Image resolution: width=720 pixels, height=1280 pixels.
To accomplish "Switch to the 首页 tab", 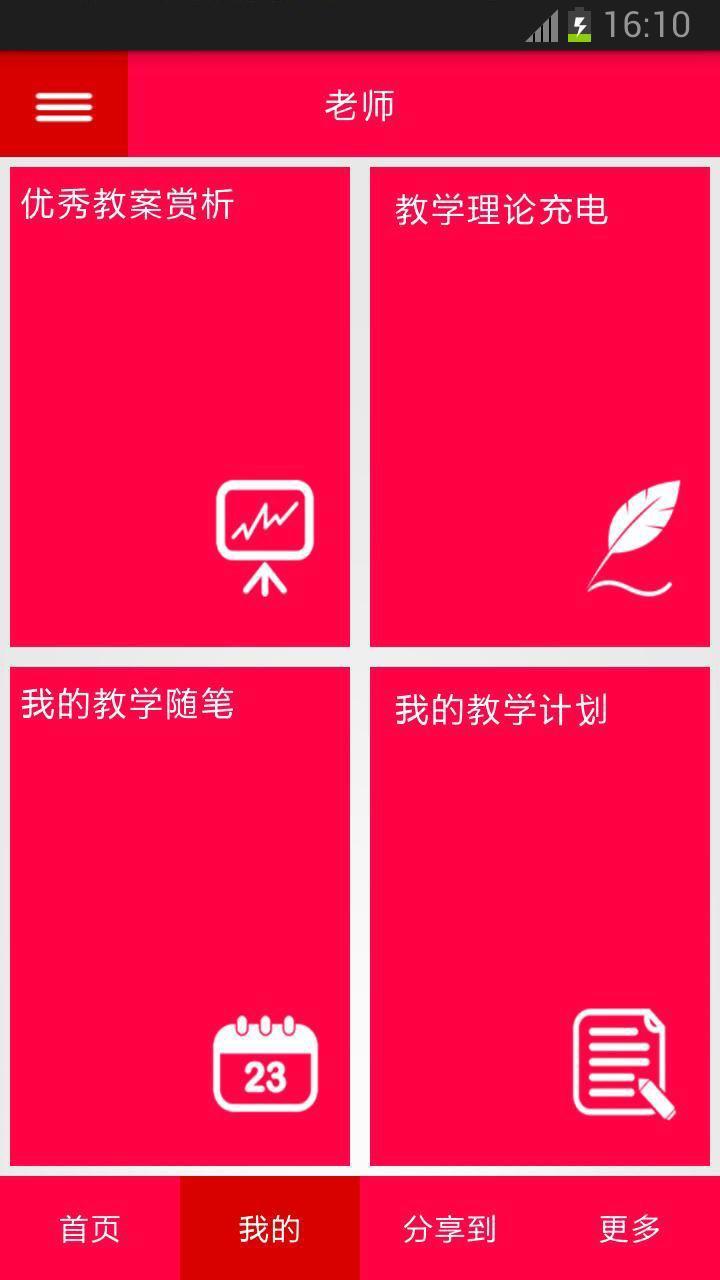I will coord(90,1228).
